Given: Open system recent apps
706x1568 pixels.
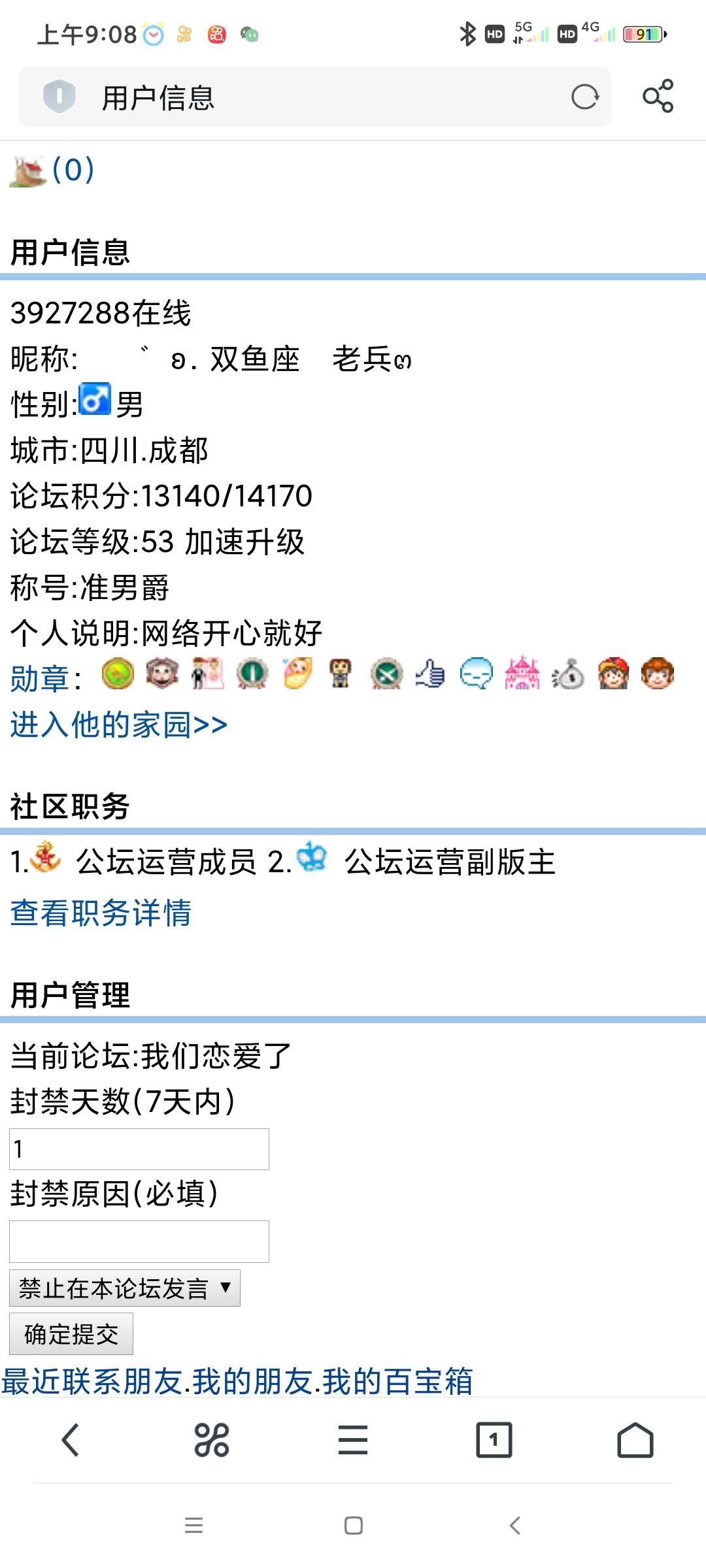Looking at the screenshot, I should tap(193, 1526).
